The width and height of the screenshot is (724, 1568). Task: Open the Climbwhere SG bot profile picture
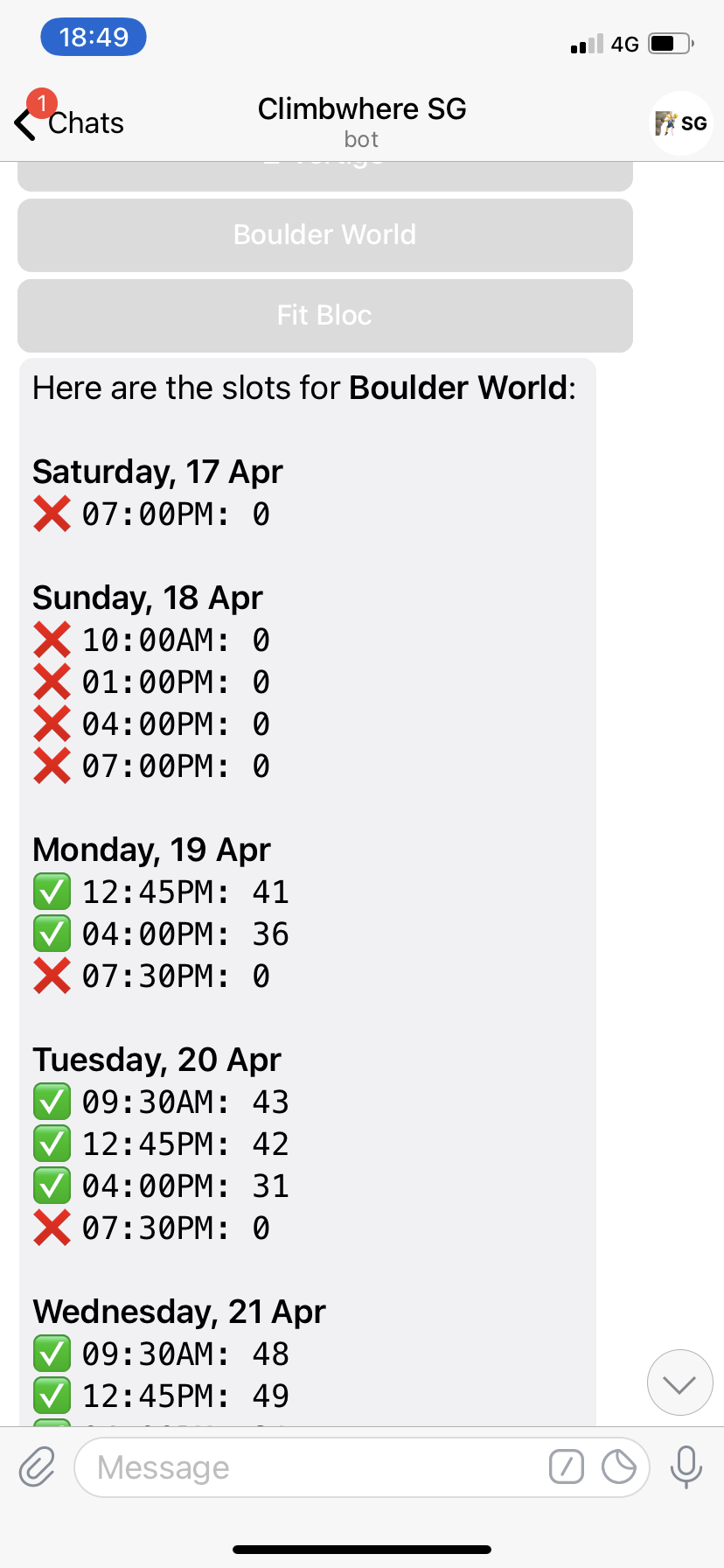[682, 123]
